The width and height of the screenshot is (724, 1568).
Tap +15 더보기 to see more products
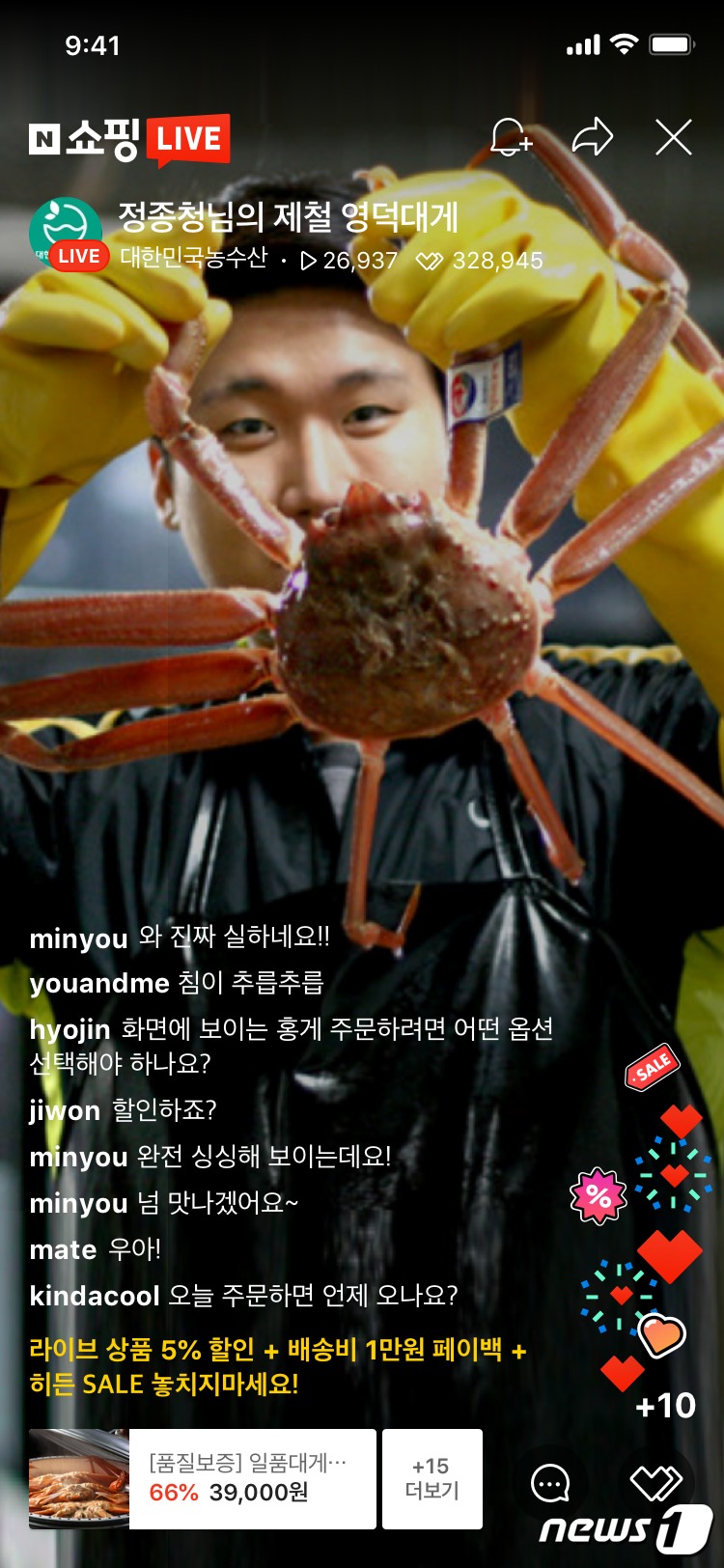coord(432,1478)
